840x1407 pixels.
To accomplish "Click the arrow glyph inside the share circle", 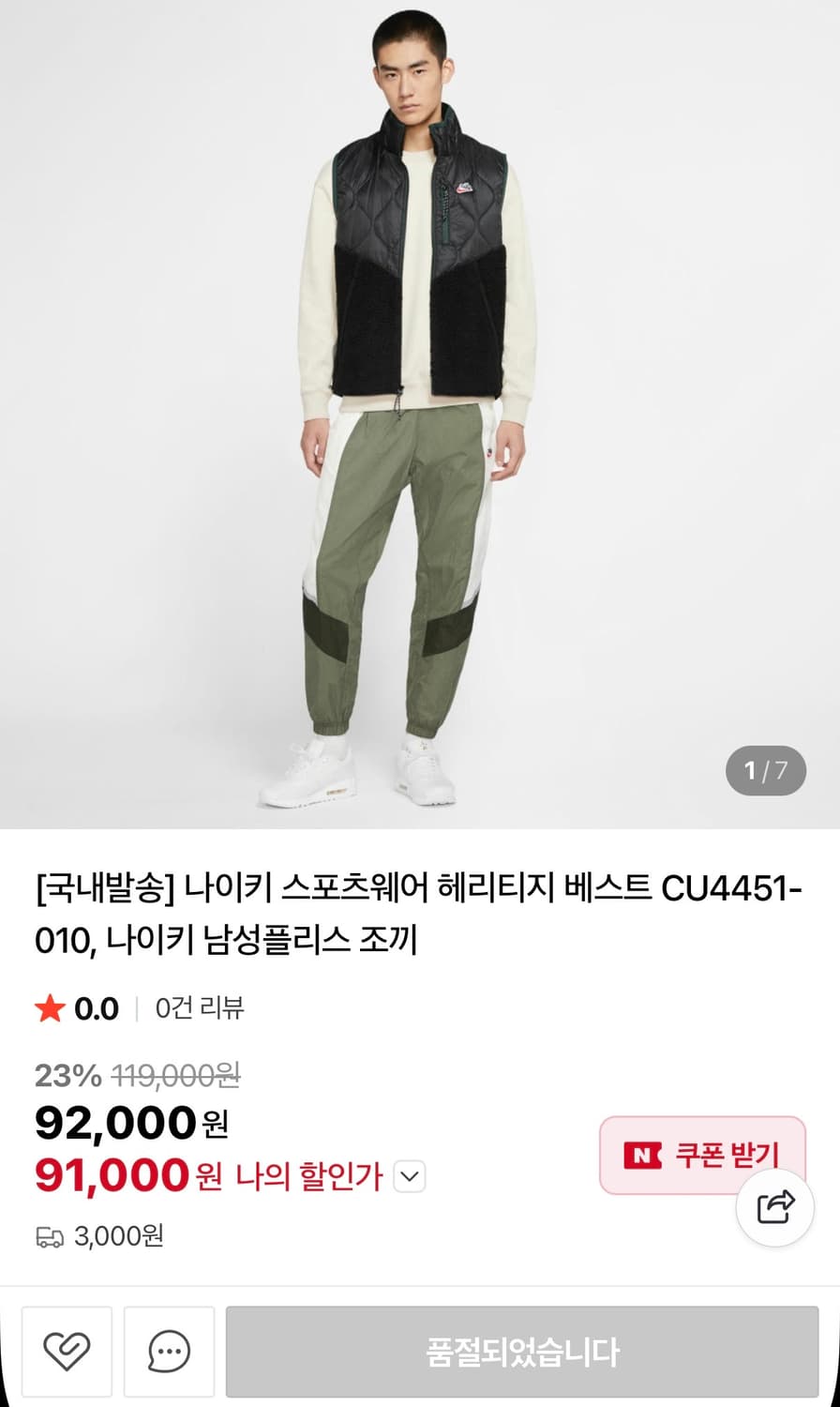I will point(774,1210).
